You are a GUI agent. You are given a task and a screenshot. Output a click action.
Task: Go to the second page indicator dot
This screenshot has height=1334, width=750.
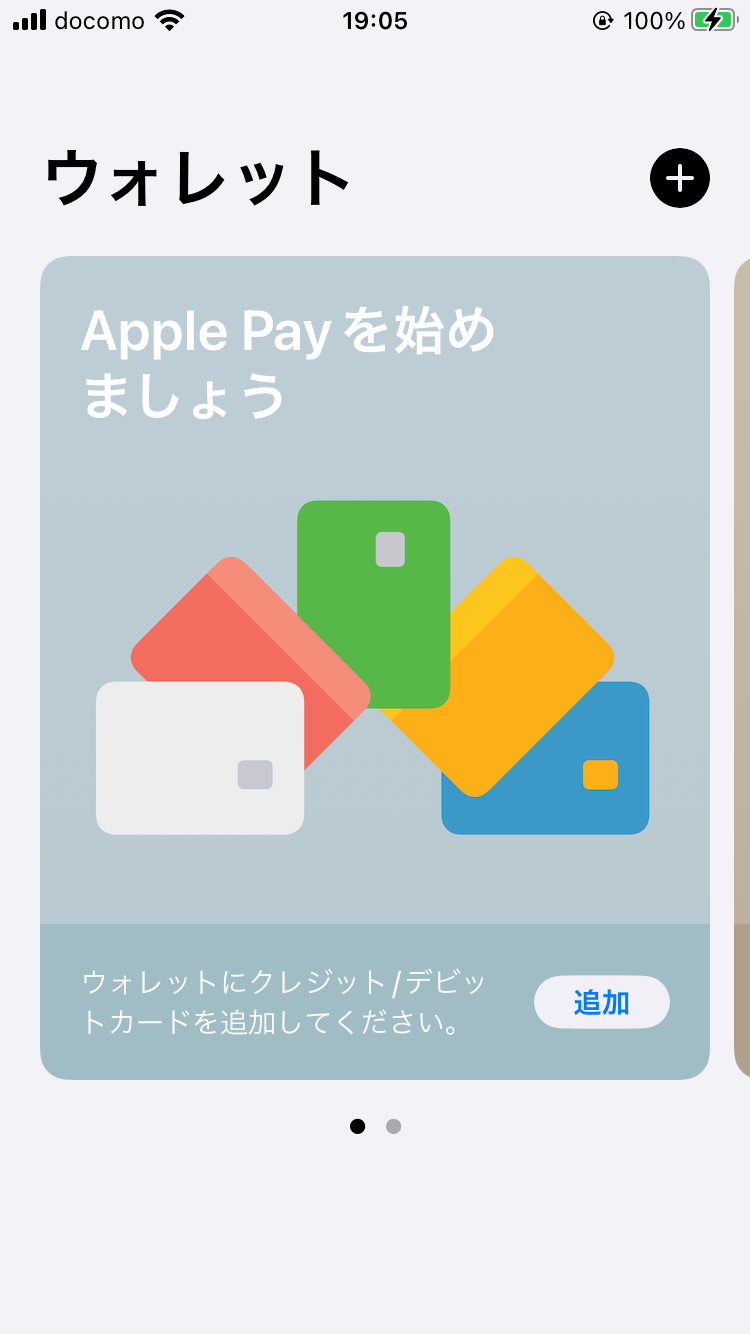coord(394,1127)
